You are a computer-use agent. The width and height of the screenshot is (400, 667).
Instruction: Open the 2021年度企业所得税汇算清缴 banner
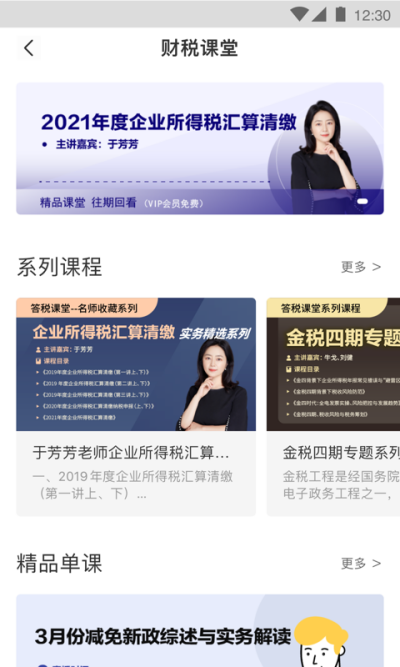(200, 148)
